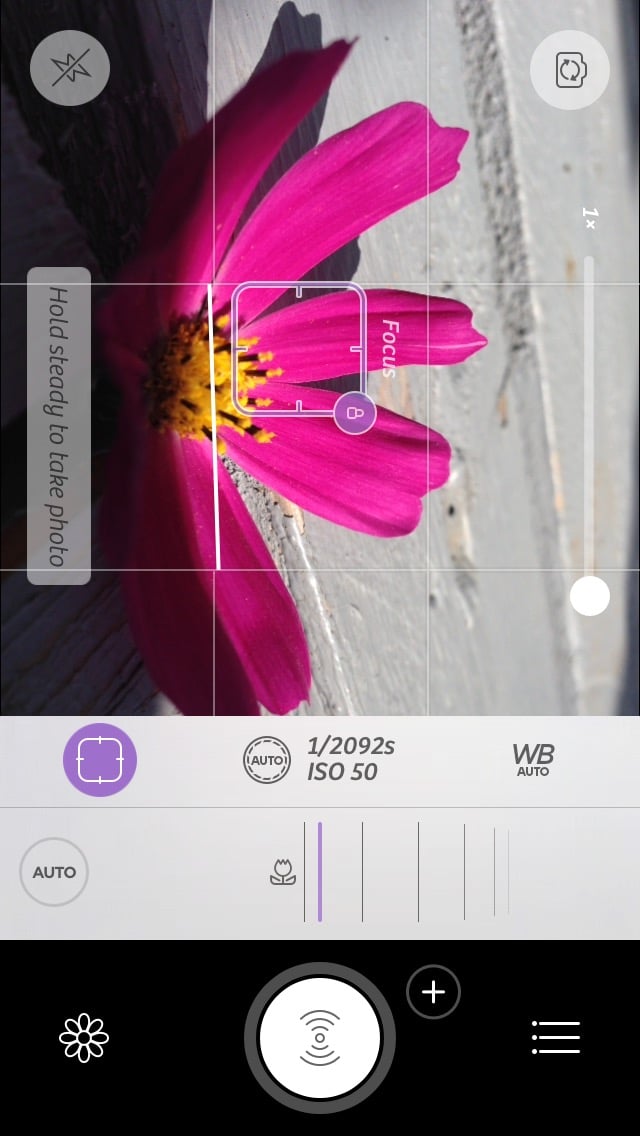Take a photo with the stabilizer shutter
640x1136 pixels.
[320, 1037]
